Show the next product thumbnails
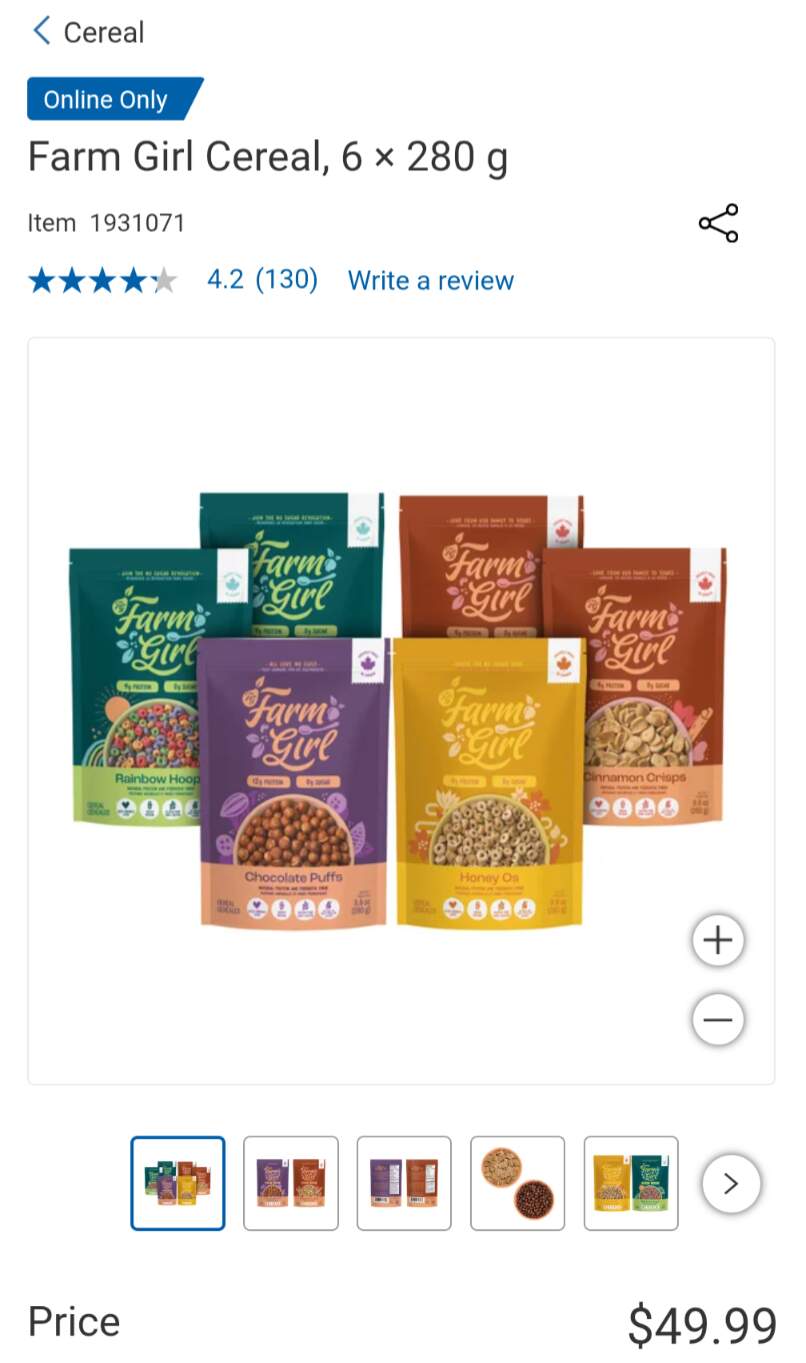Viewport: 806px width, 1363px height. tap(731, 1183)
